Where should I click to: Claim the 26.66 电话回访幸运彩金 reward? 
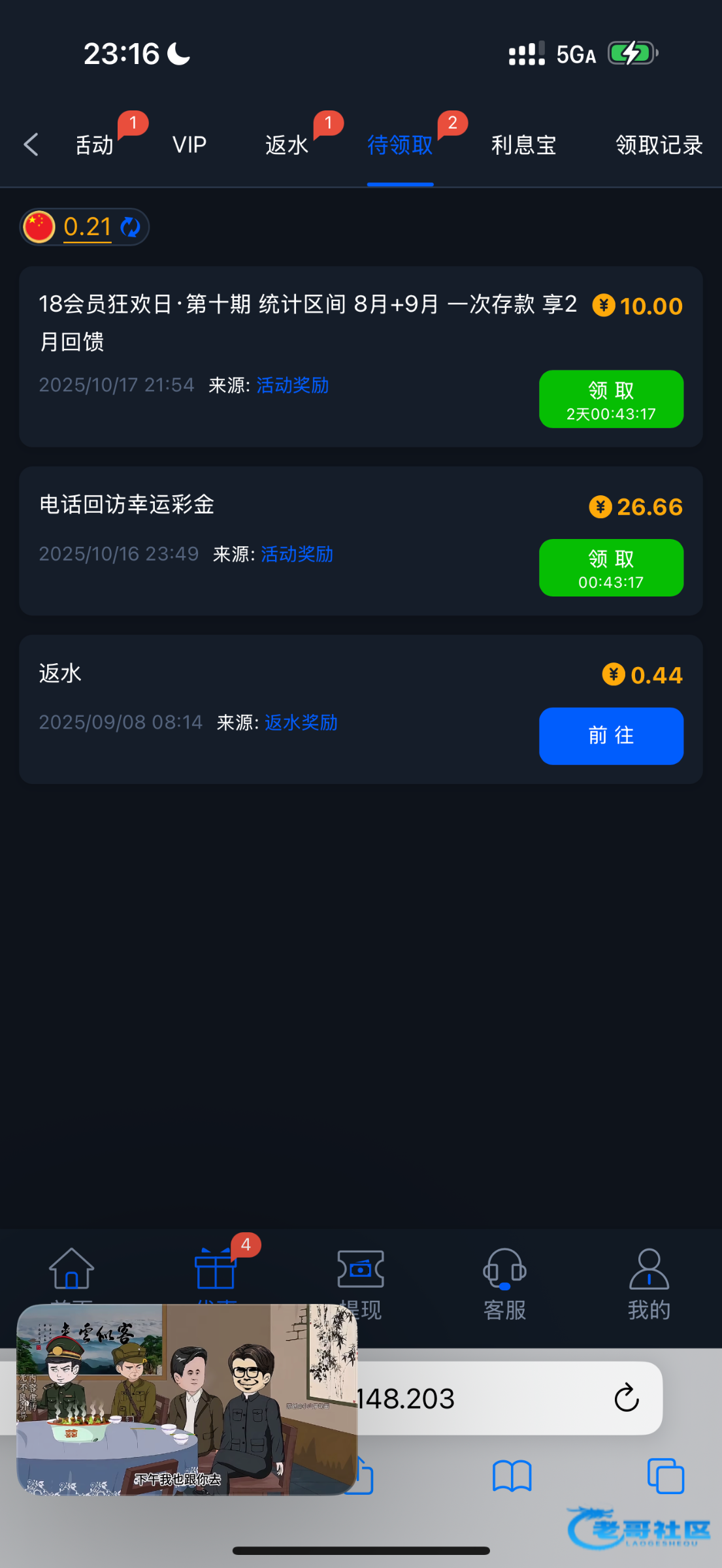[x=611, y=568]
